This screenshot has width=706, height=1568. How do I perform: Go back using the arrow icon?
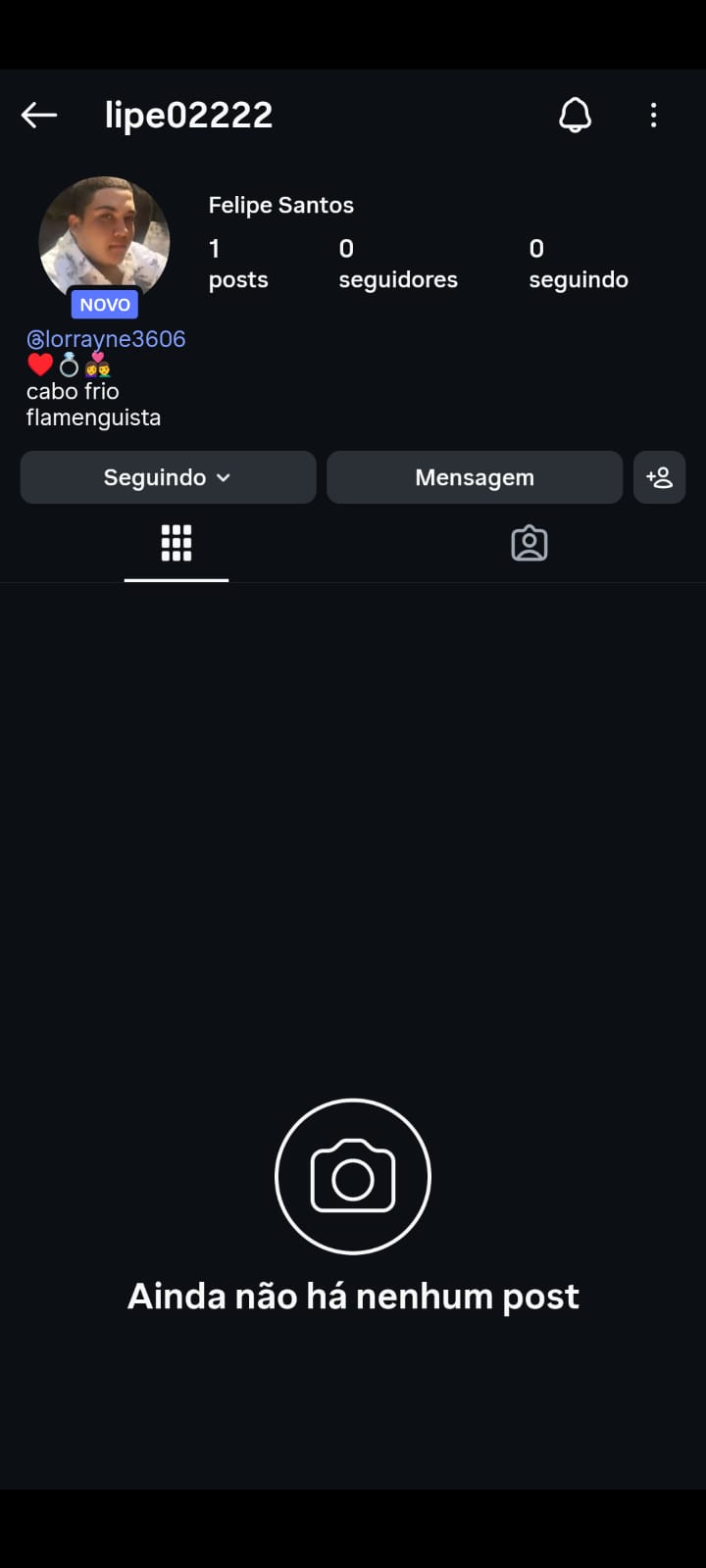[x=39, y=116]
